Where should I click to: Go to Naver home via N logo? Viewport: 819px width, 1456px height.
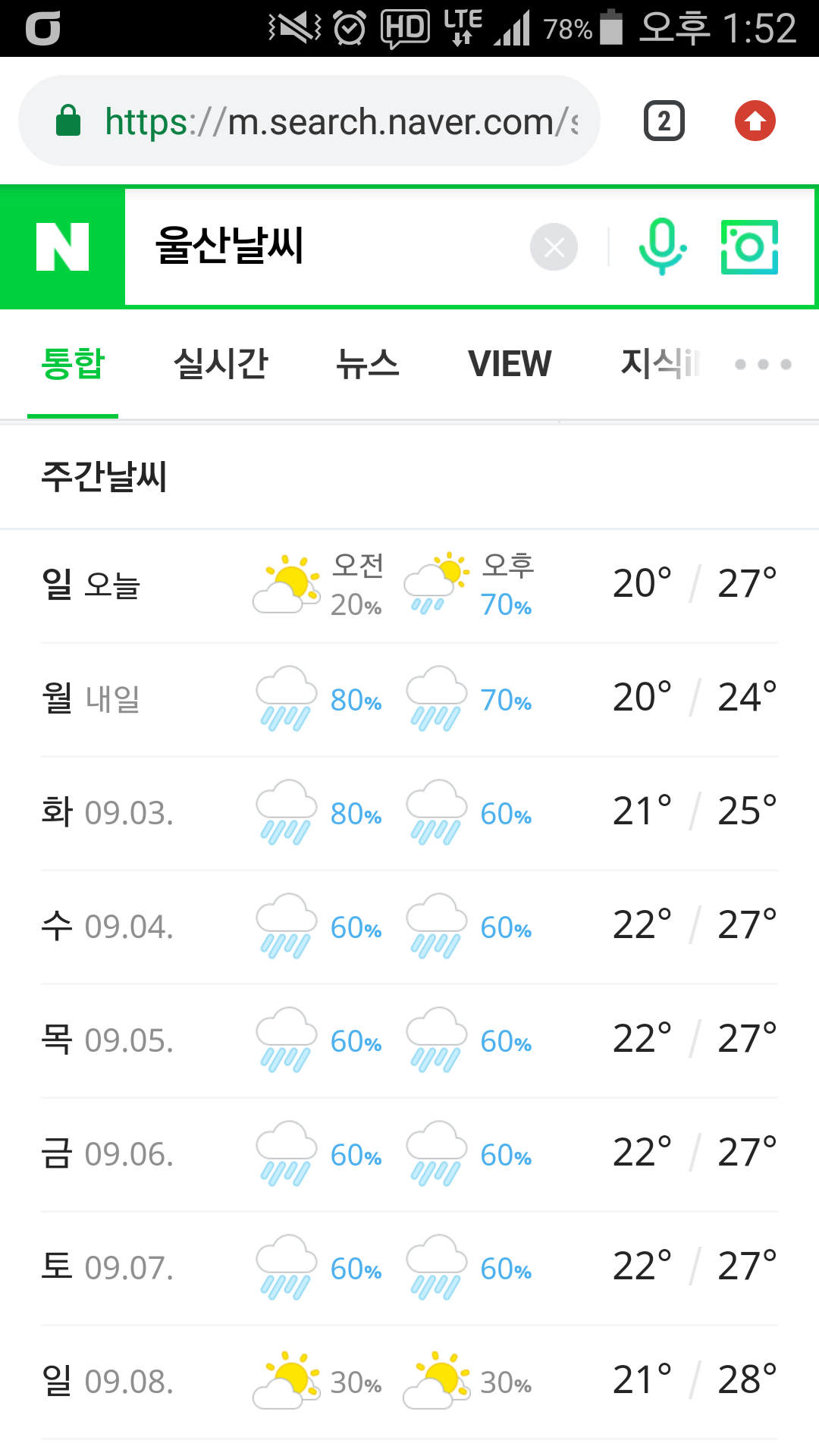tap(63, 247)
